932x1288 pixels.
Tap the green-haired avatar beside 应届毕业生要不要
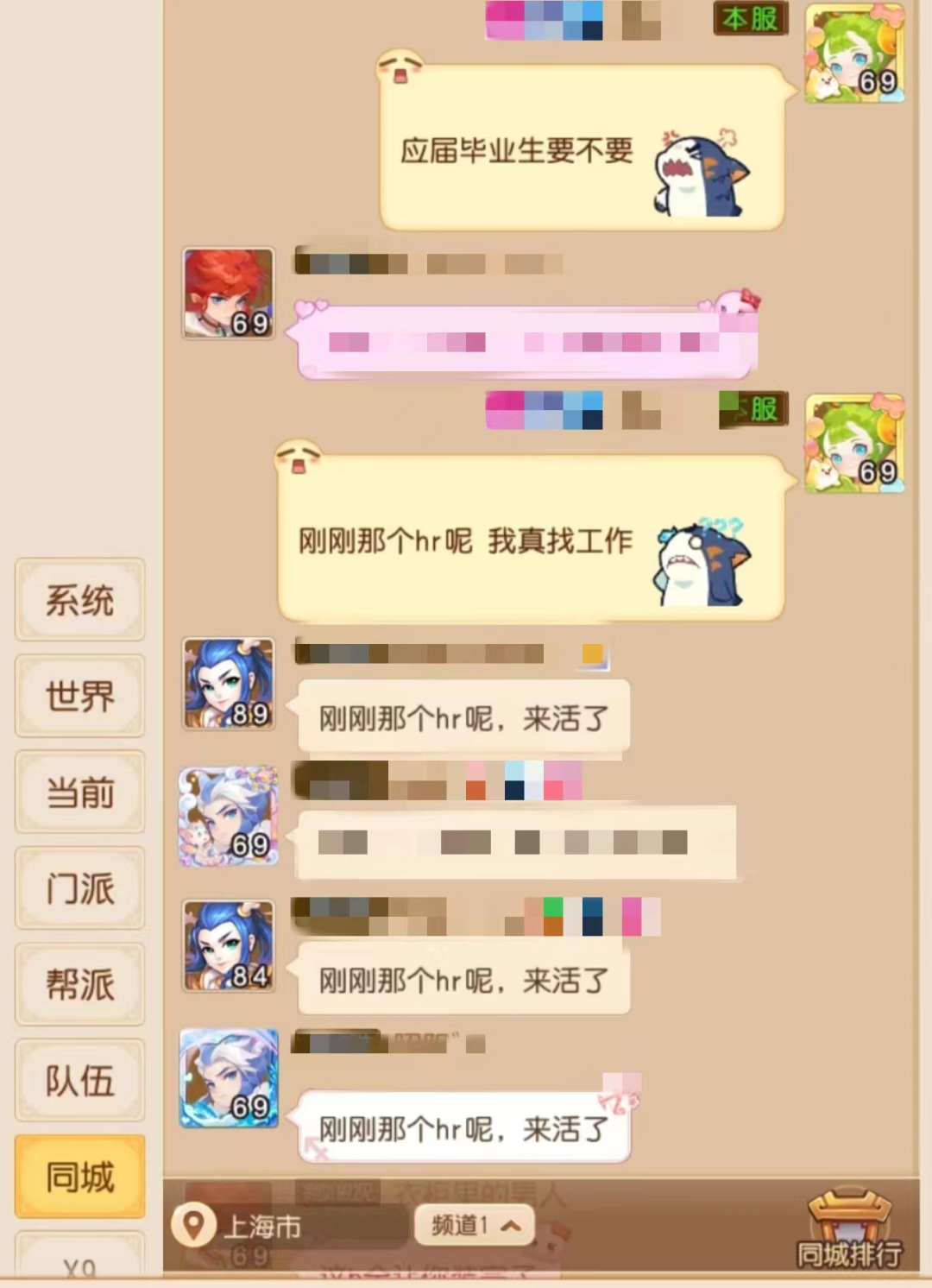click(854, 54)
